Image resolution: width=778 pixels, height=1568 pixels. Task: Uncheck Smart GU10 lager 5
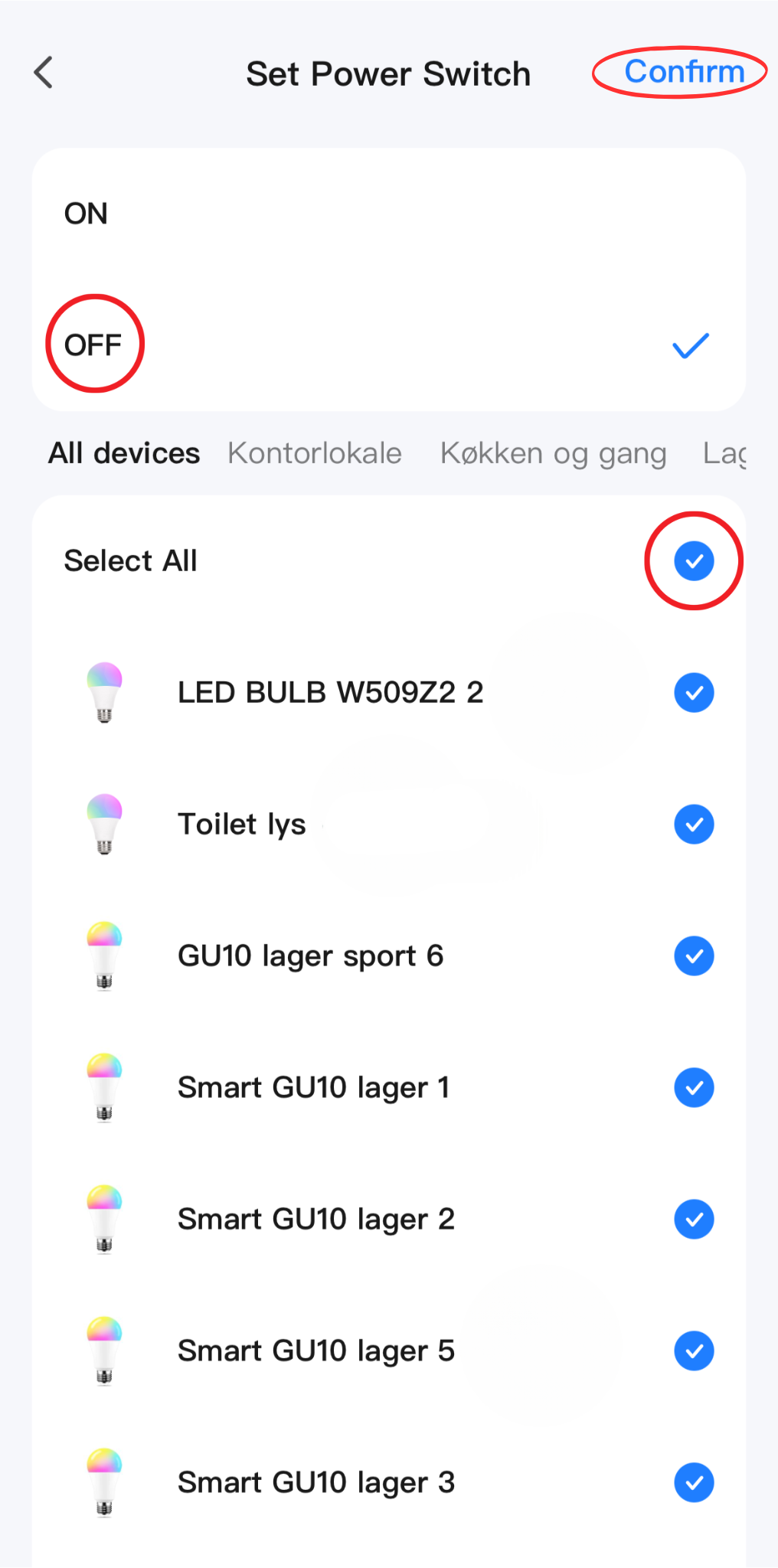pos(694,1351)
